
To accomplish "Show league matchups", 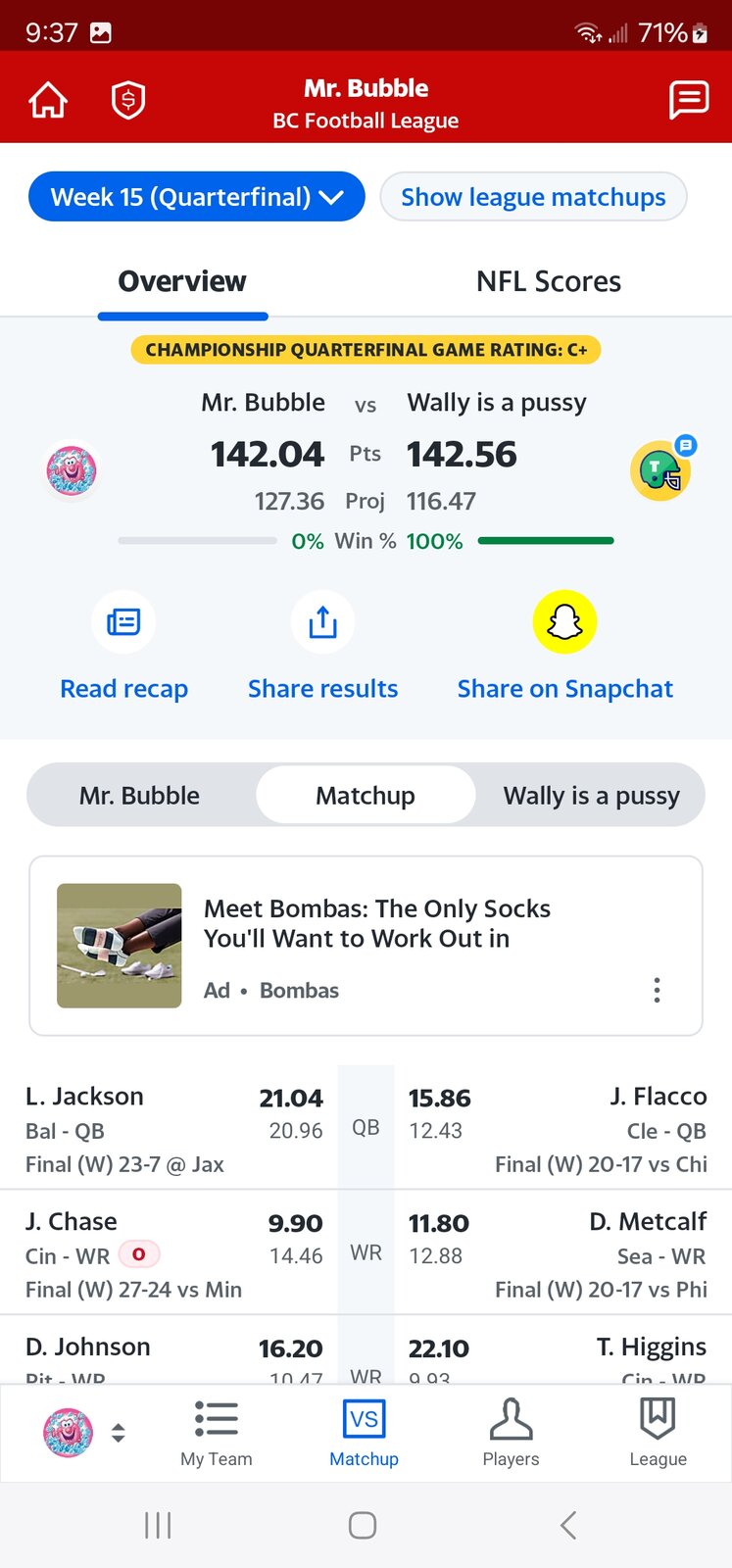I will [x=533, y=197].
